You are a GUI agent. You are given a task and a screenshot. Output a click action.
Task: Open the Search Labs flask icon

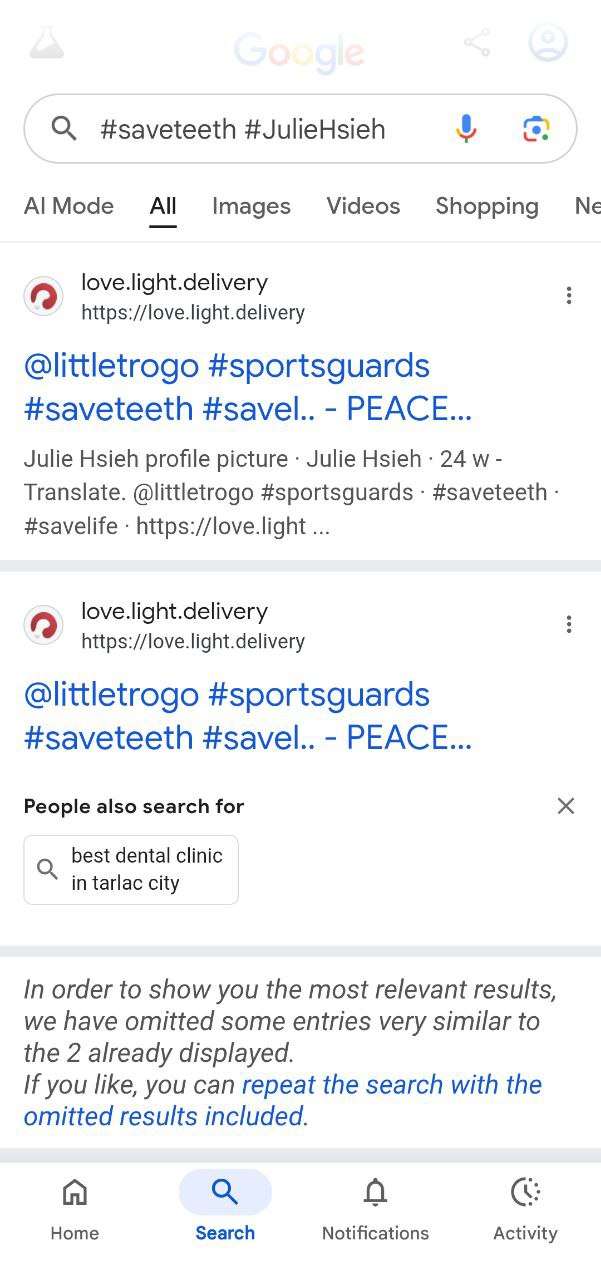point(46,43)
